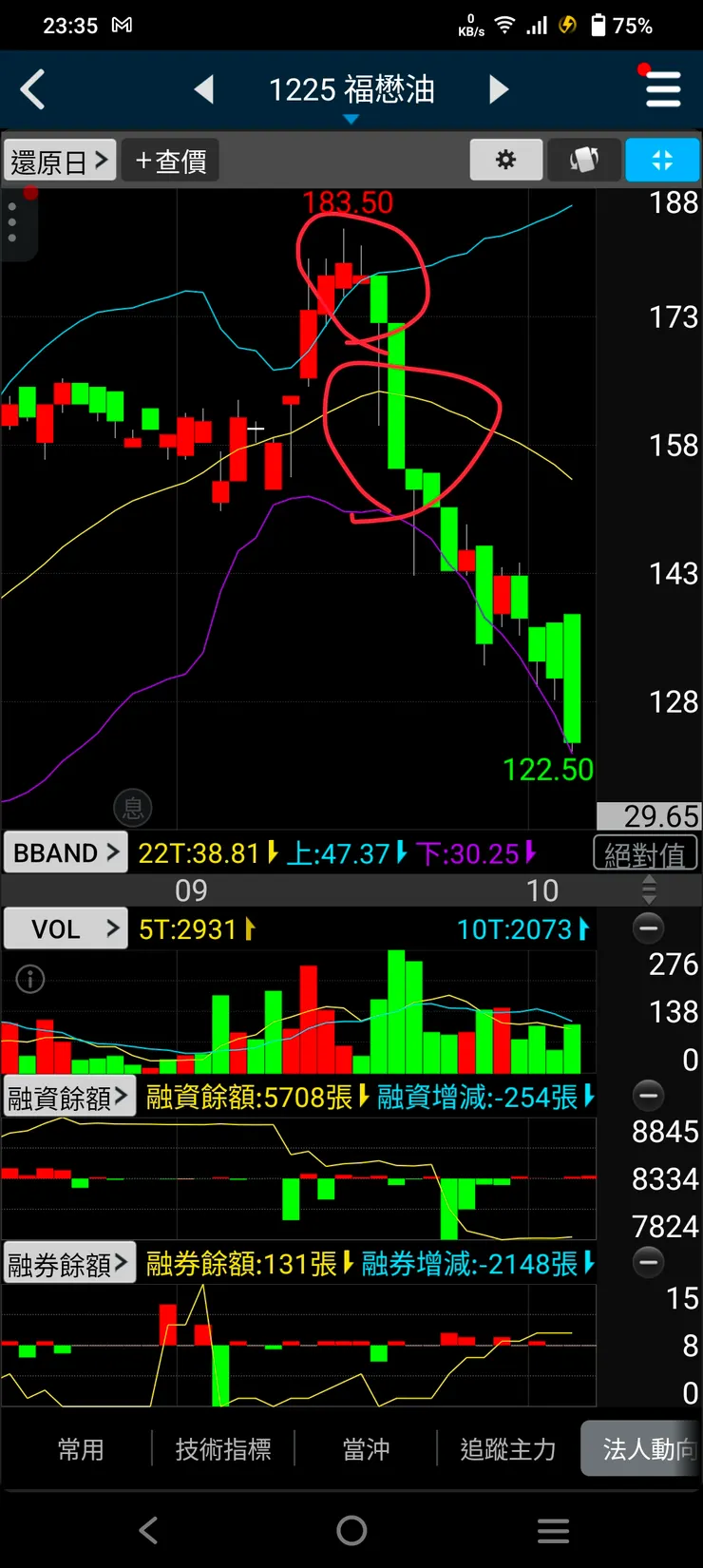
Task: Go back using the header arrow
Action: [33, 90]
